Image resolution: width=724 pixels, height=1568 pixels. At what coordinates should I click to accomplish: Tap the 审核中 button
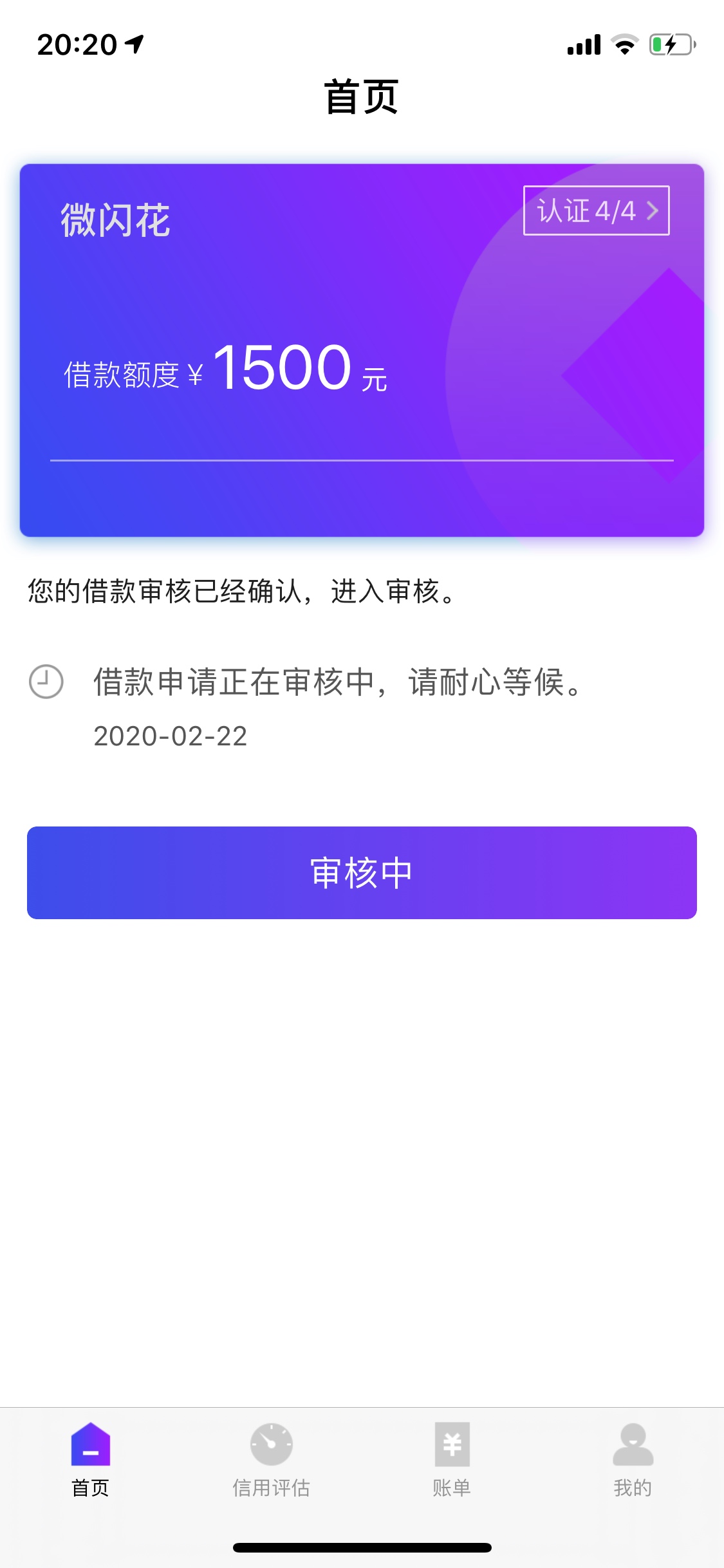coord(362,873)
